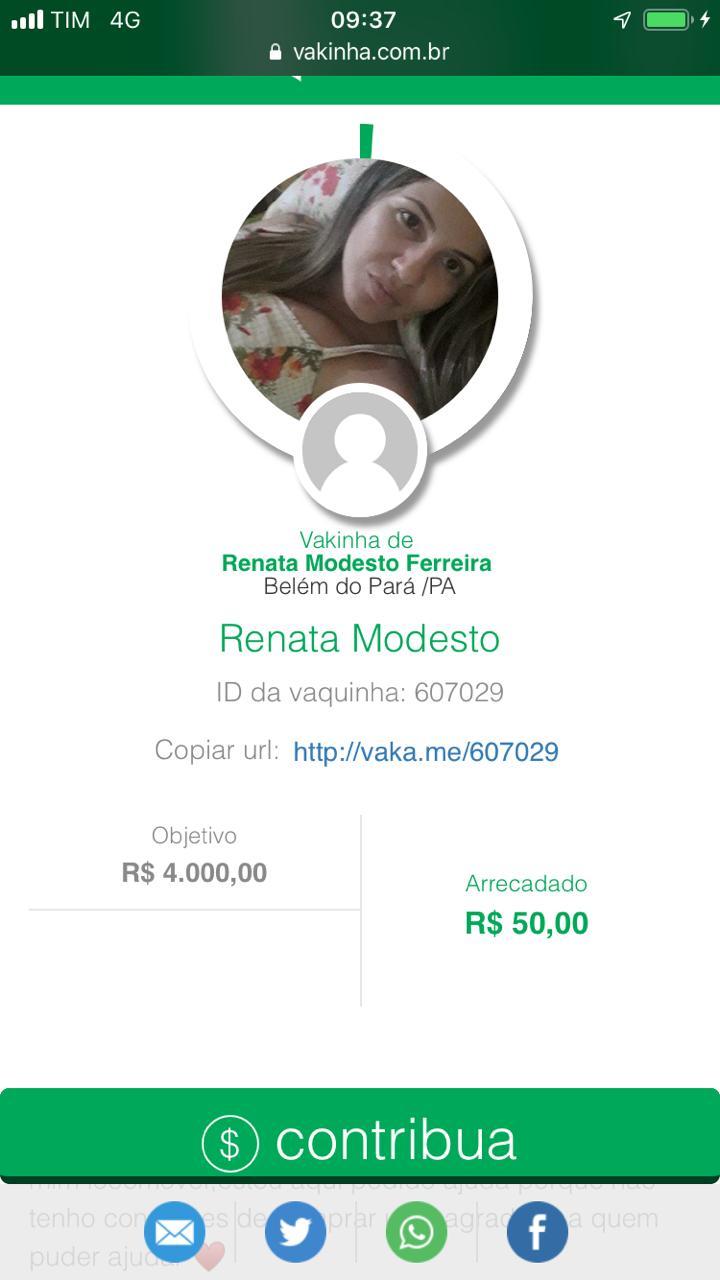The width and height of the screenshot is (720, 1280).
Task: Tap the green contribua button
Action: (360, 1138)
